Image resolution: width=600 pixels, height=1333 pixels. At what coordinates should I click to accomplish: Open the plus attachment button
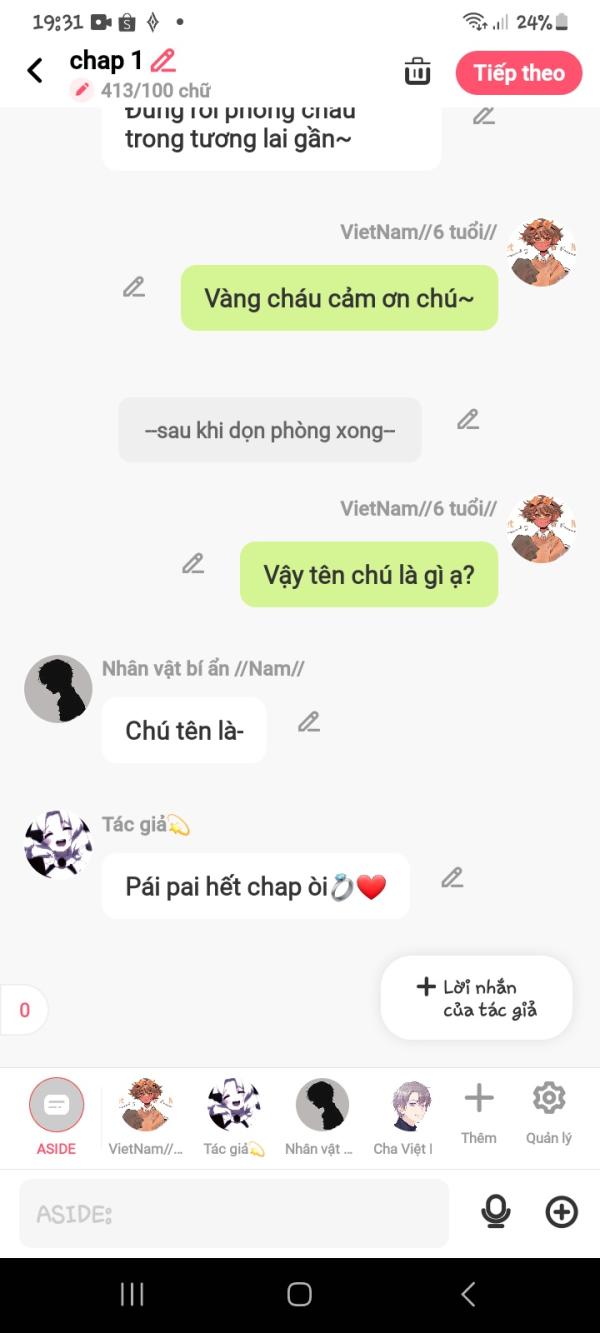pyautogui.click(x=562, y=1212)
